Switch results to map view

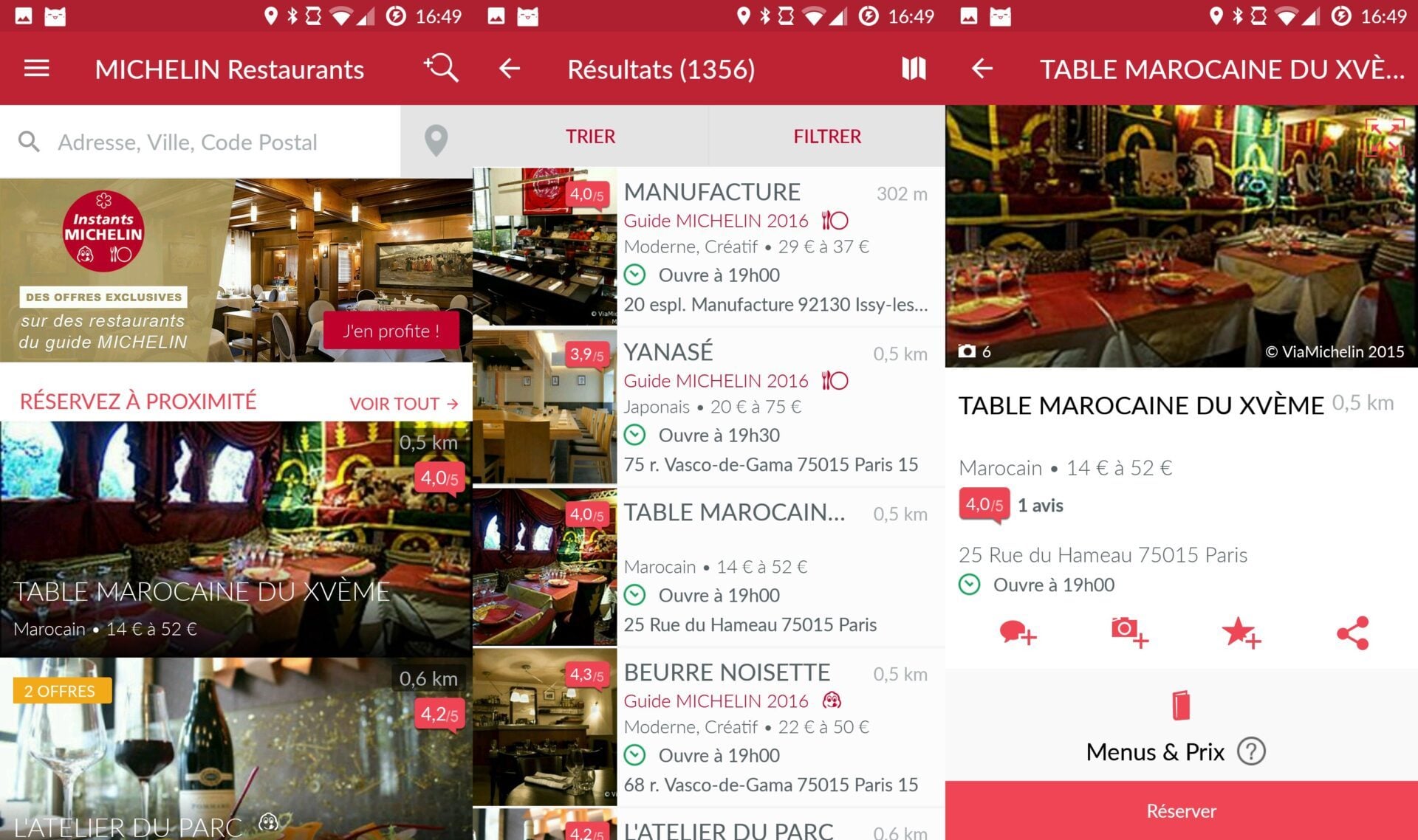913,69
